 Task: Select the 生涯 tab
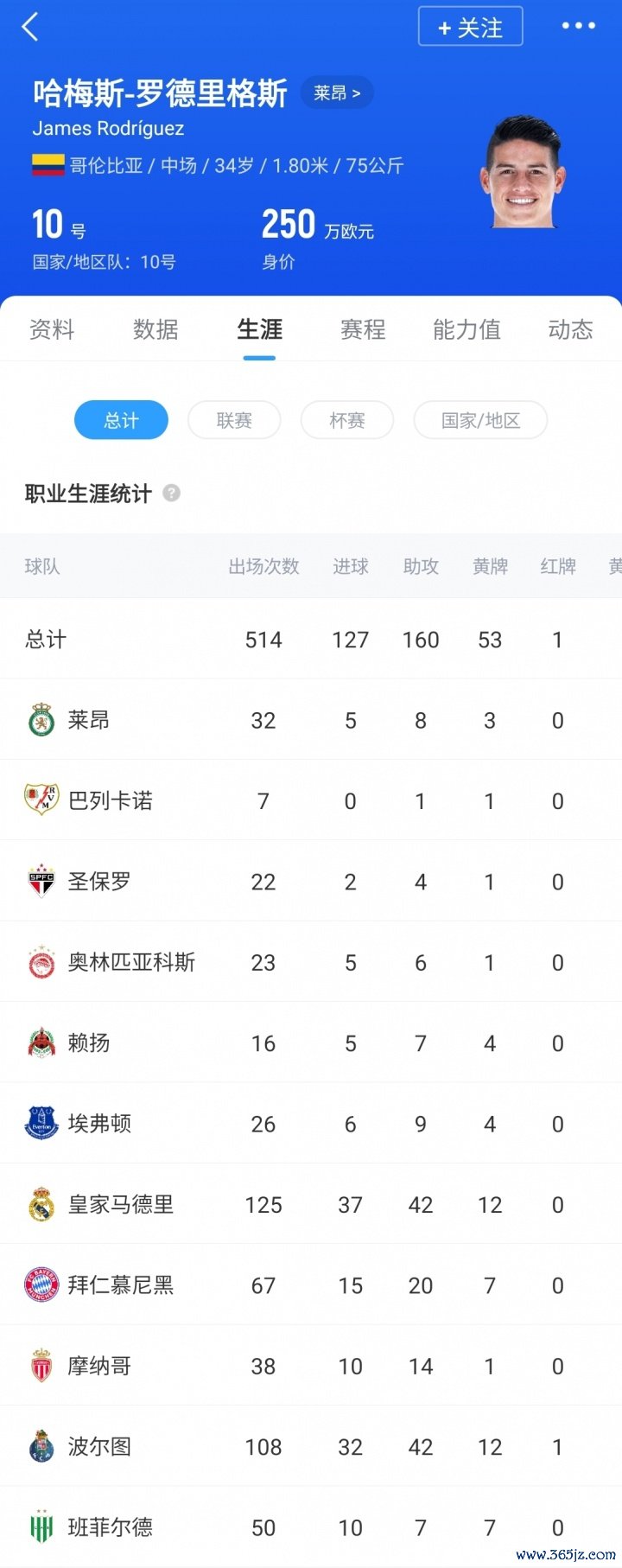pyautogui.click(x=259, y=329)
